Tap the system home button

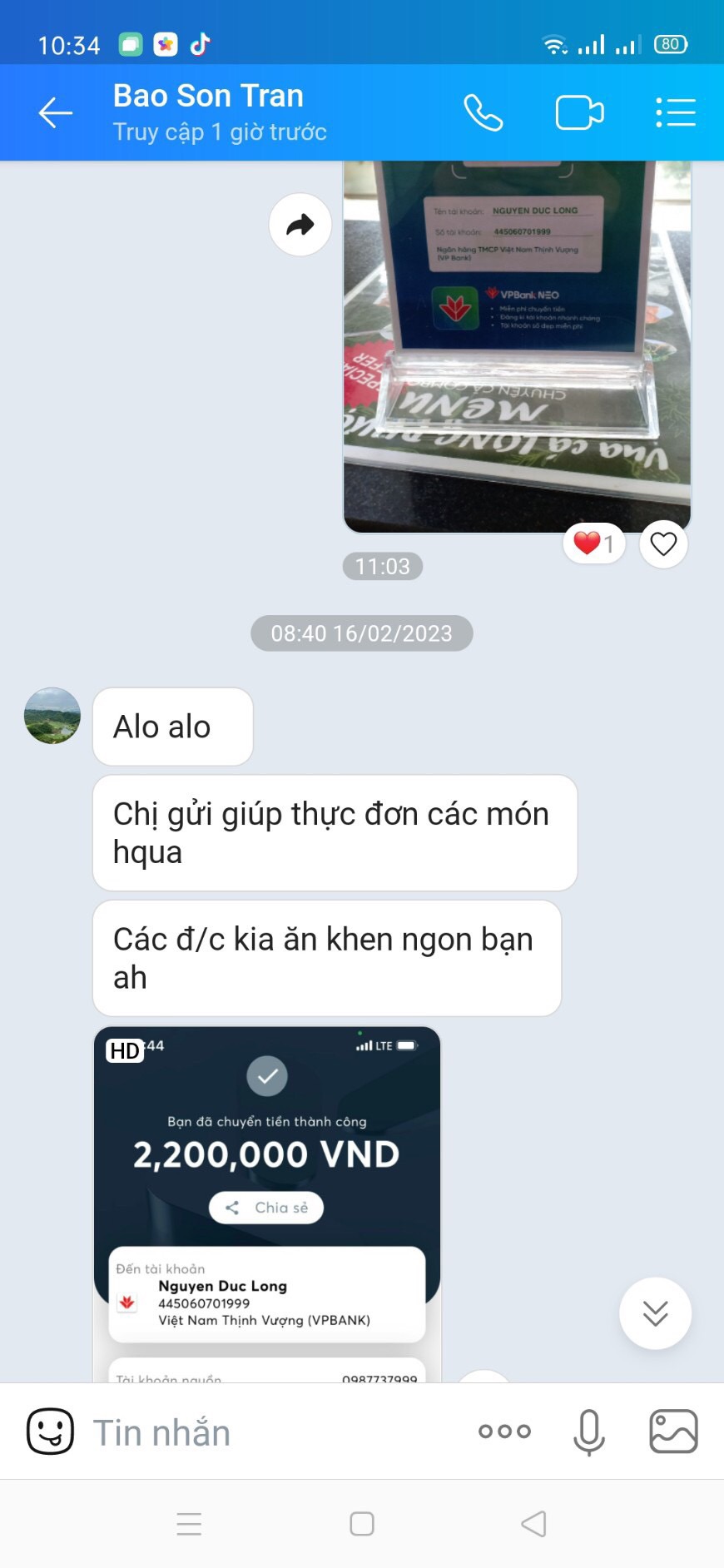(362, 1524)
